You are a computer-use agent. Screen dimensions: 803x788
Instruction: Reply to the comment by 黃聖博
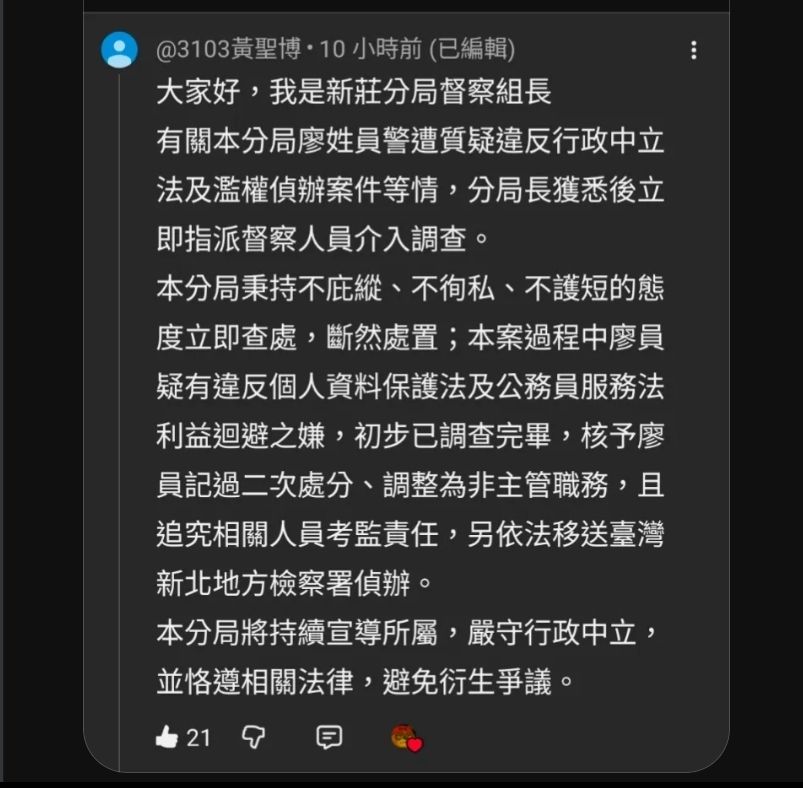329,737
